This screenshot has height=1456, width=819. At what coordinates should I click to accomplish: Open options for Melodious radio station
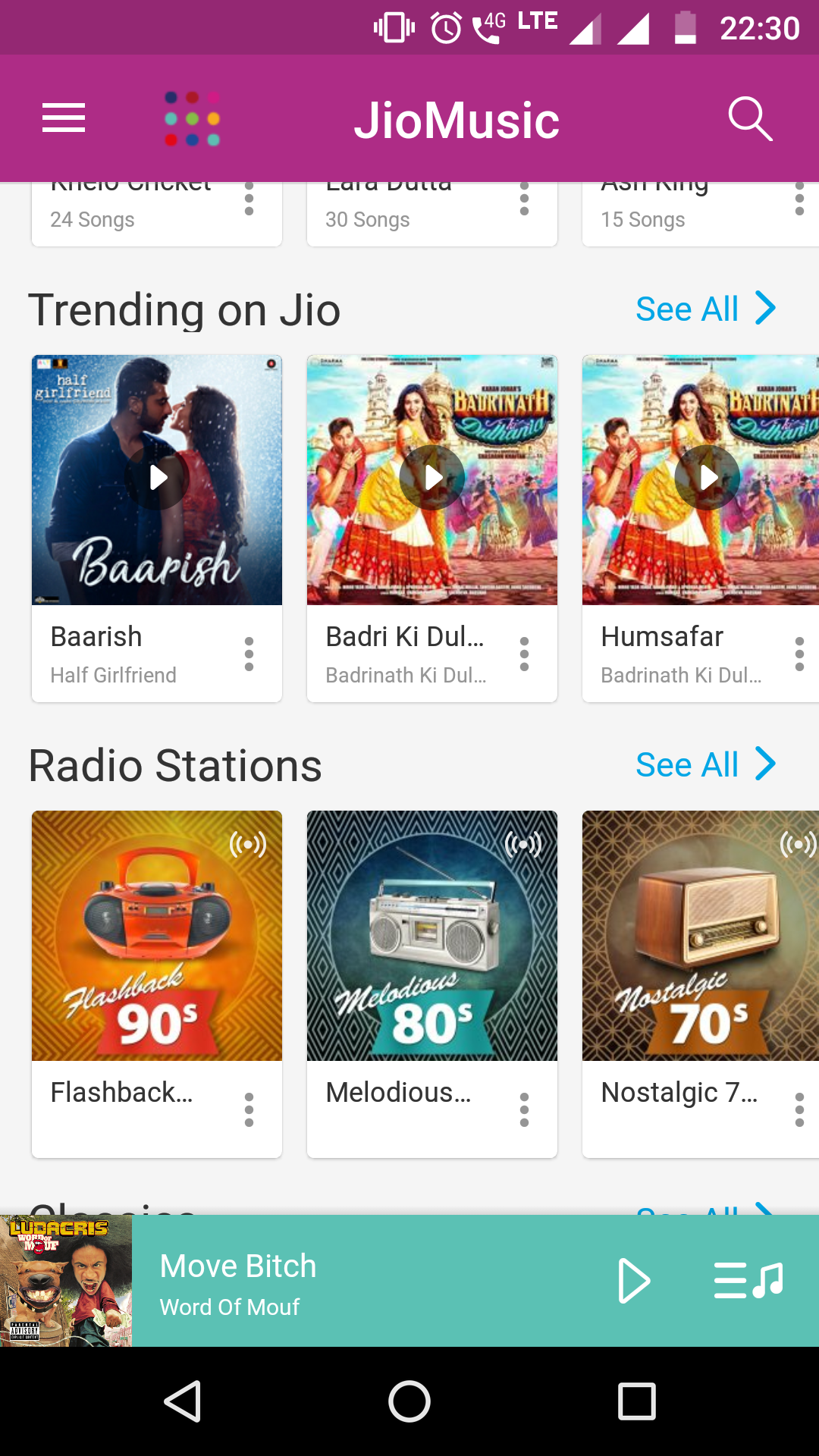(524, 1109)
